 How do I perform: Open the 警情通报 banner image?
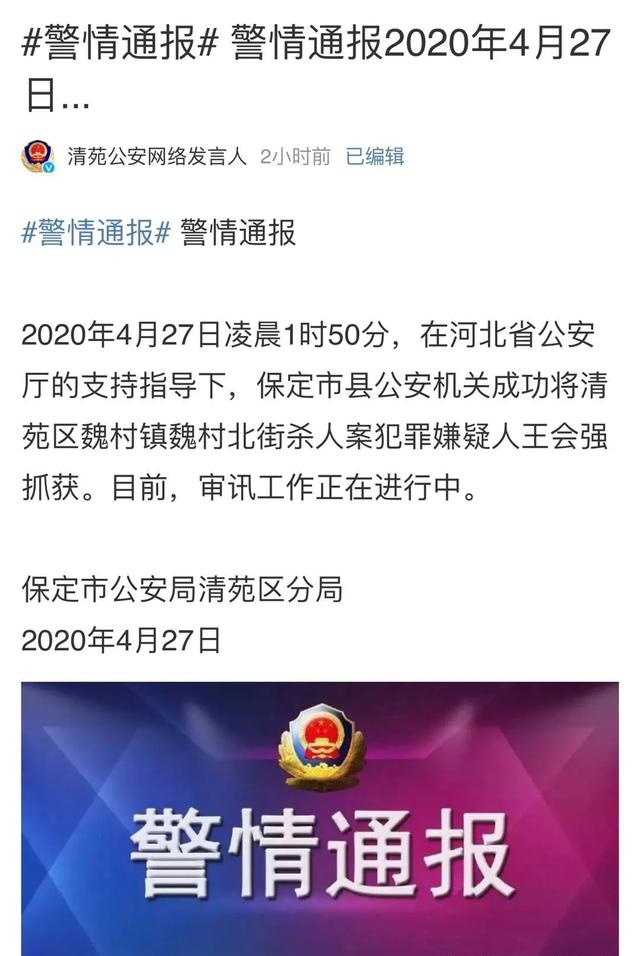tap(320, 818)
